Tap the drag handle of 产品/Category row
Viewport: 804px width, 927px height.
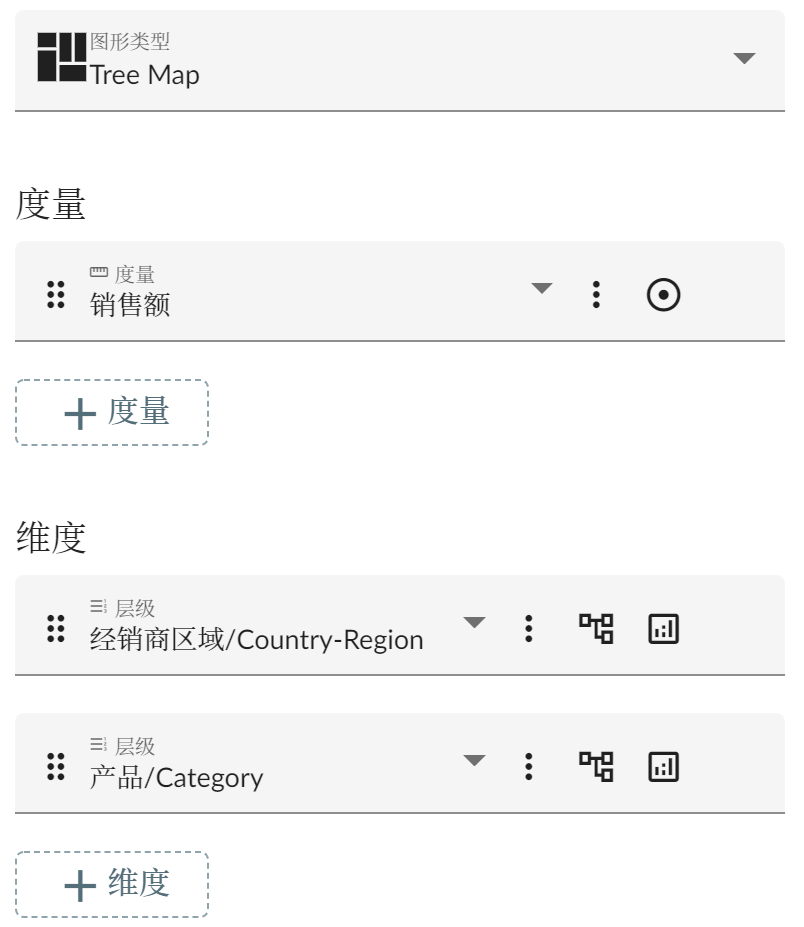(56, 766)
